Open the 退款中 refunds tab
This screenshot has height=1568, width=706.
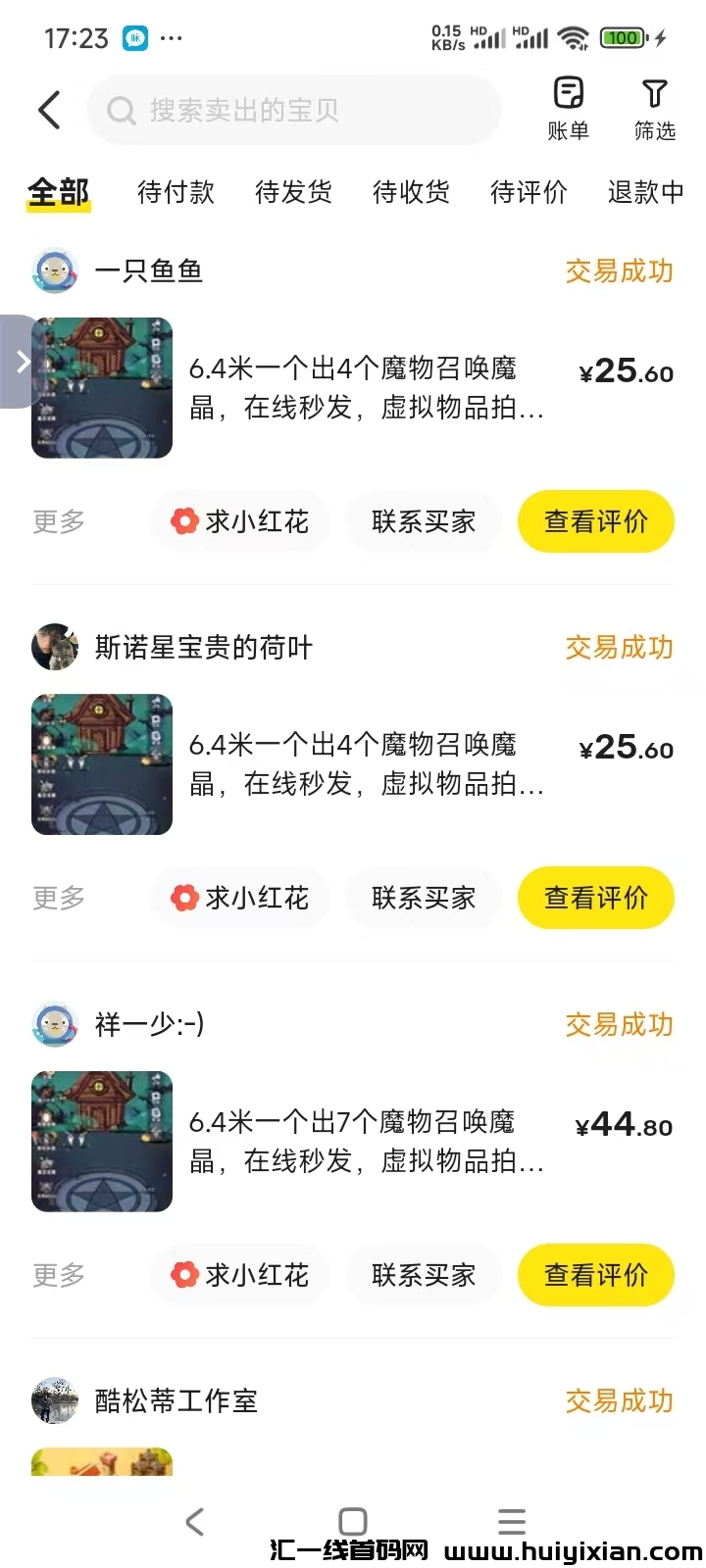tap(645, 192)
